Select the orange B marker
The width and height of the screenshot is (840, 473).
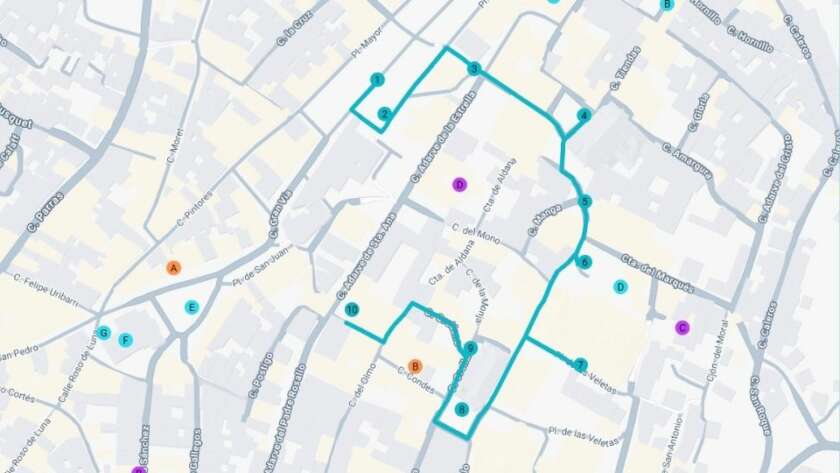[415, 366]
